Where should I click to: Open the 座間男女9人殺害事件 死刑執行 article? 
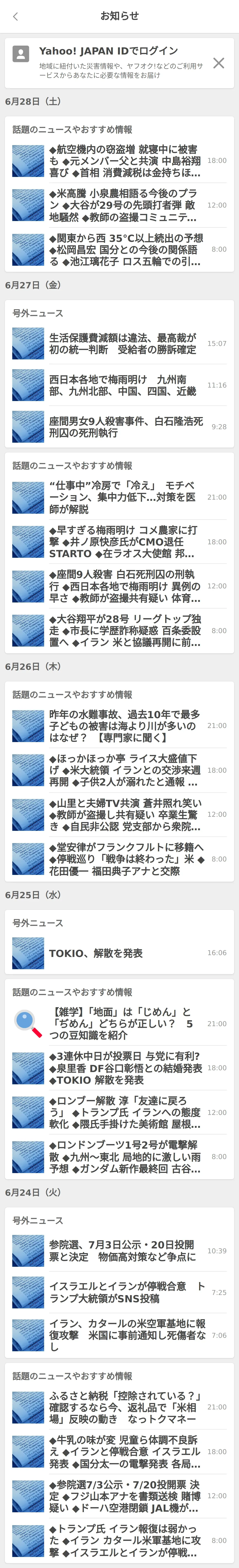pyautogui.click(x=125, y=427)
